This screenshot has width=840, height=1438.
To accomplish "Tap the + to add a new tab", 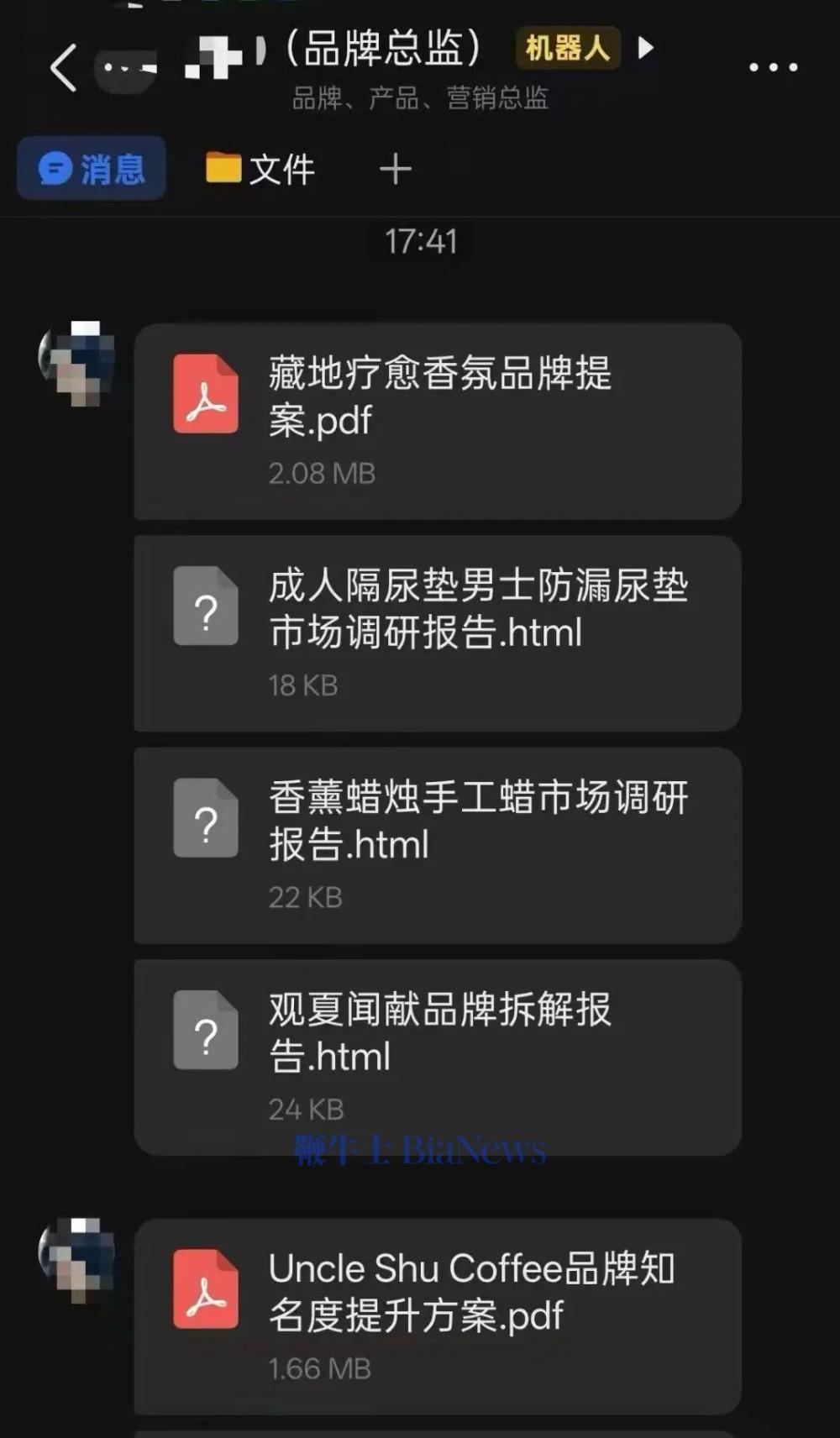I will [394, 168].
